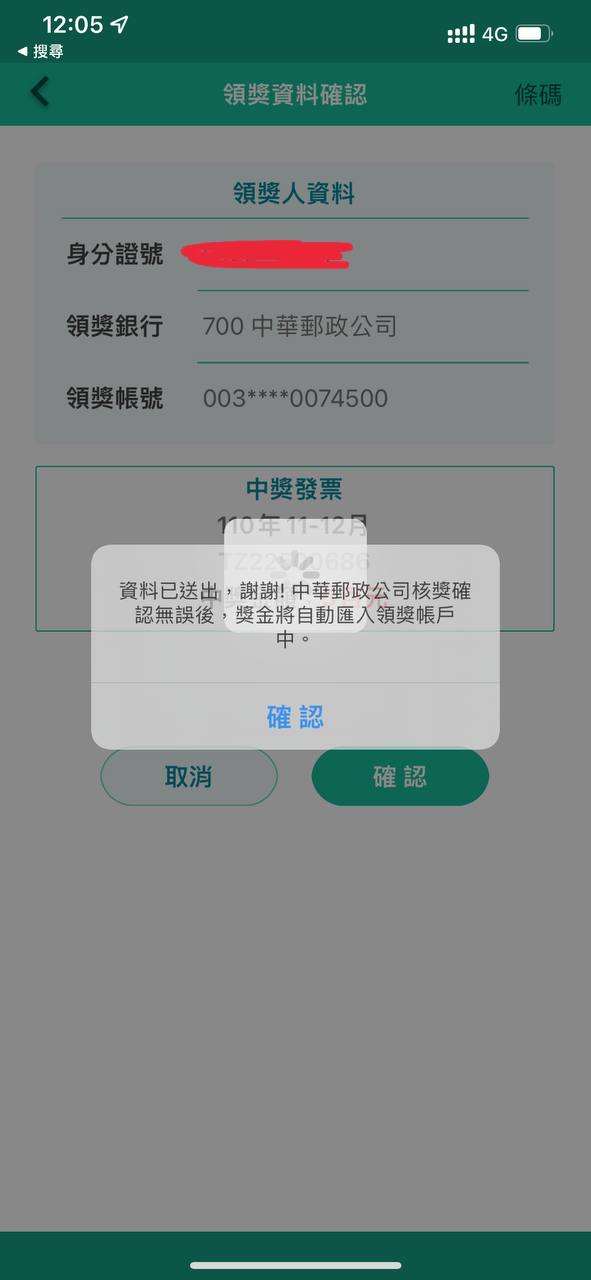Open 條碼 in the top bar
Viewport: 591px width, 1280px height.
coord(538,95)
